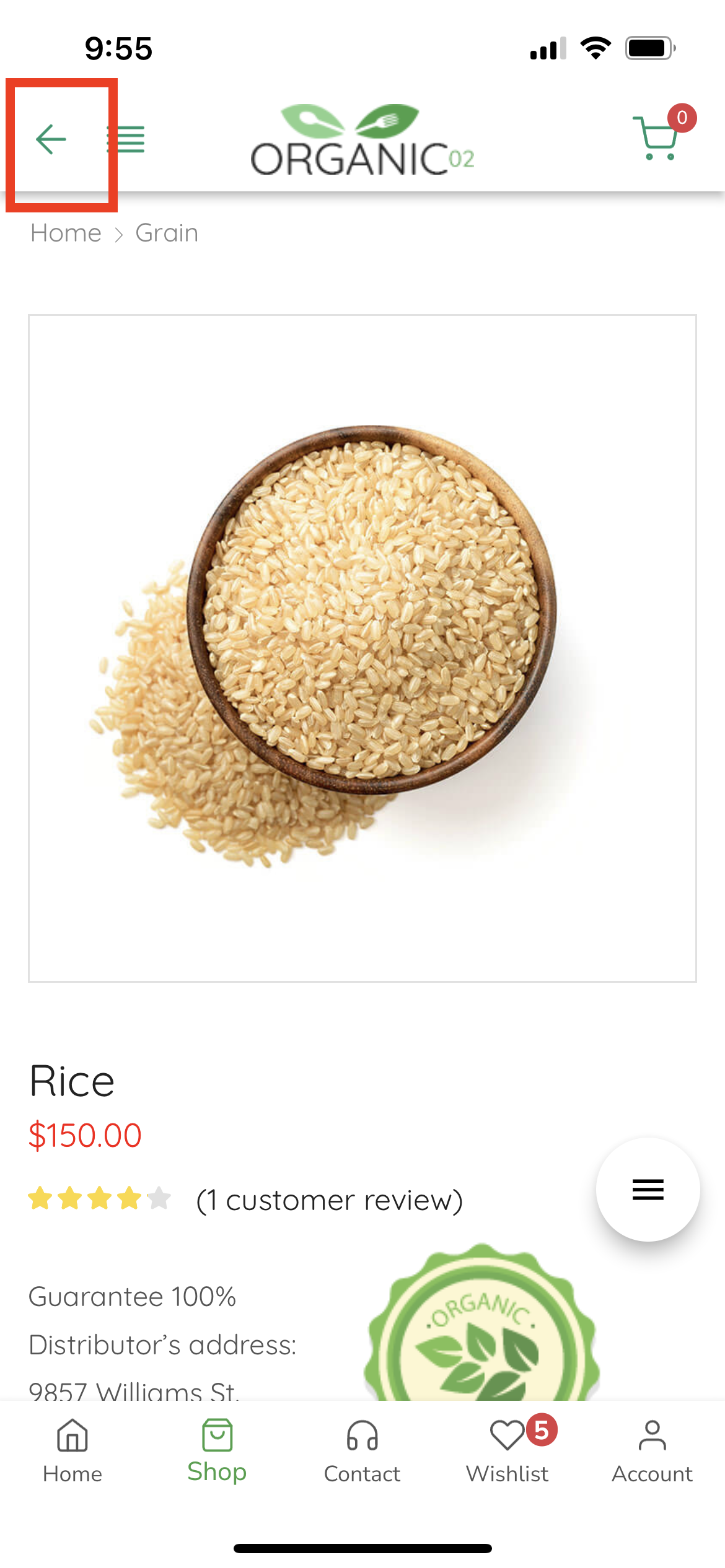Go to the Contact tab
This screenshot has width=725, height=1568.
pyautogui.click(x=362, y=1450)
